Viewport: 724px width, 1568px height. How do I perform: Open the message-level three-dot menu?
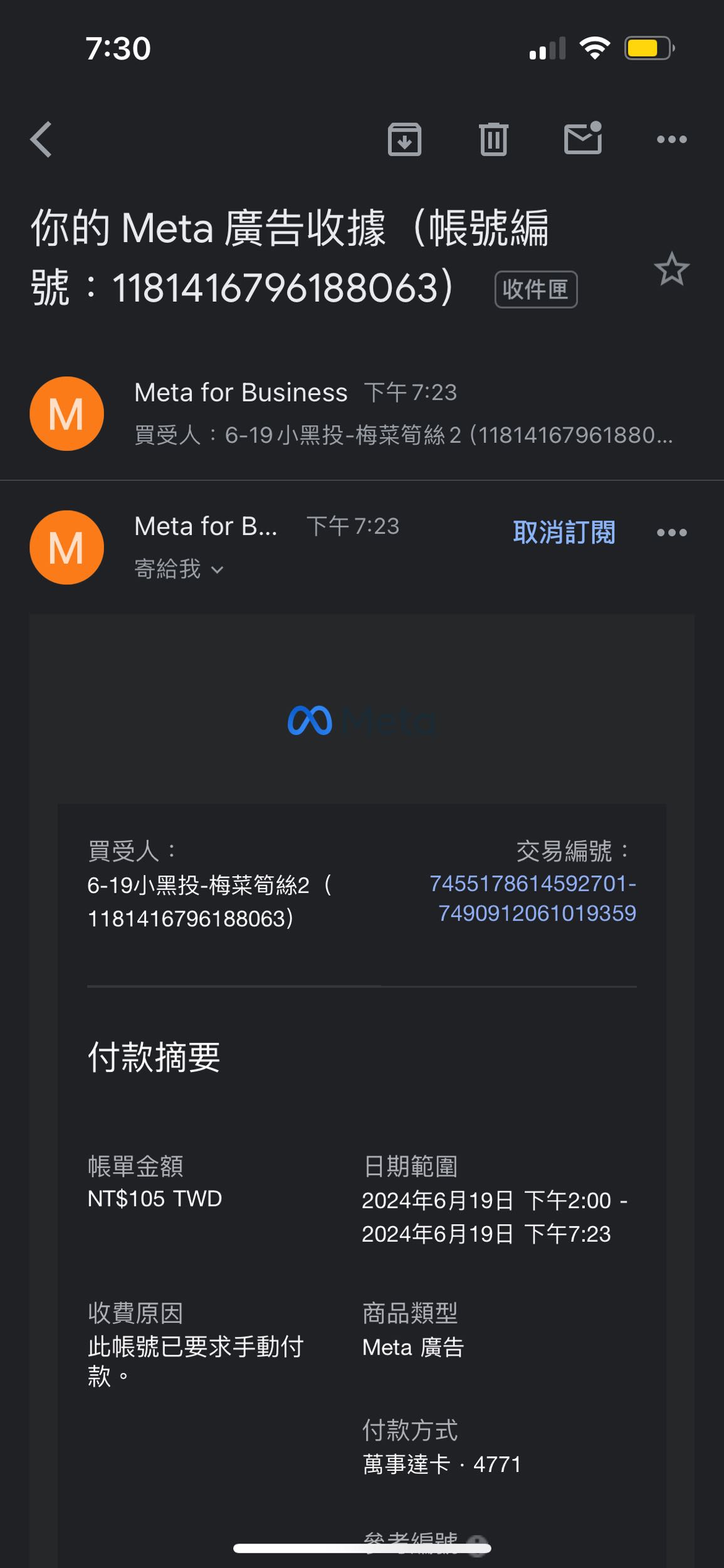point(671,532)
